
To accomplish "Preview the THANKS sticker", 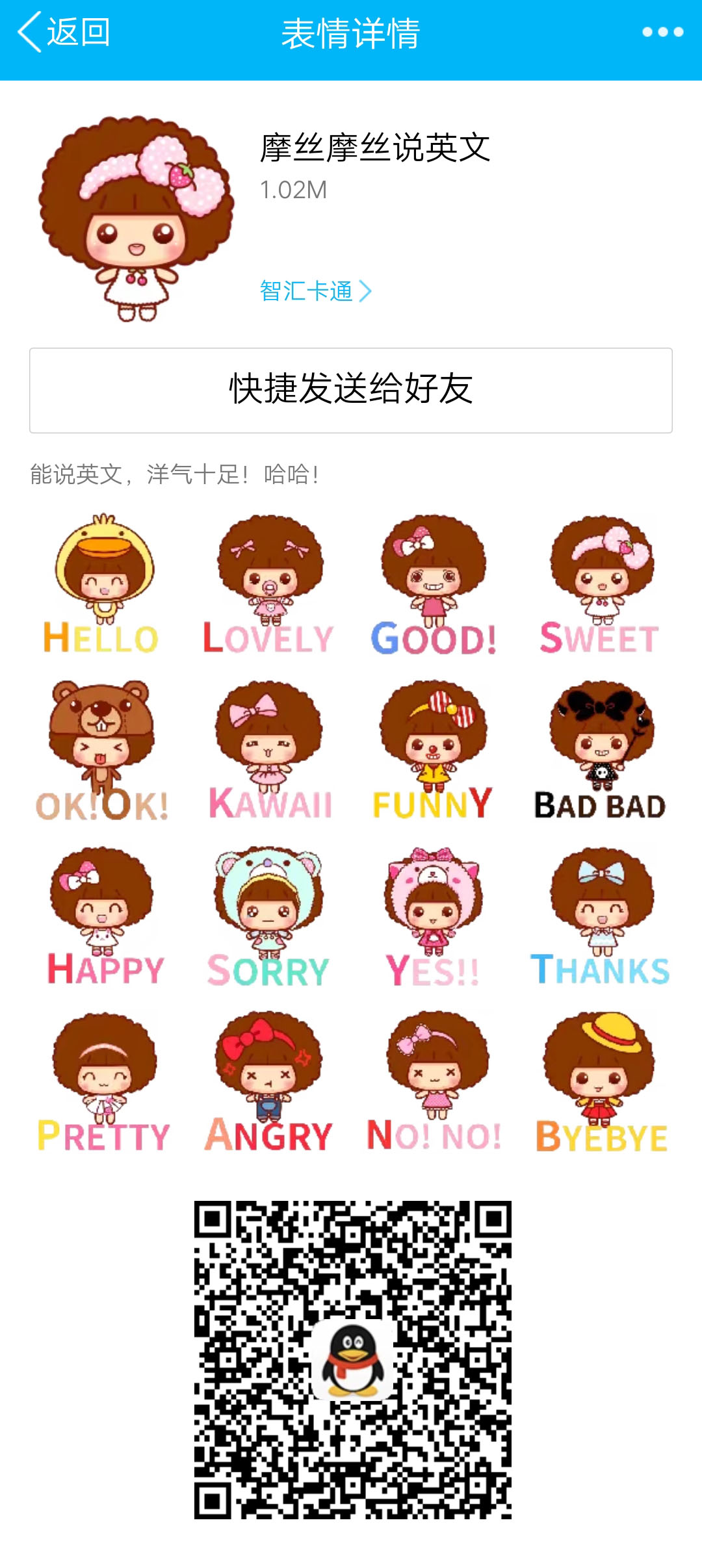I will 600,916.
